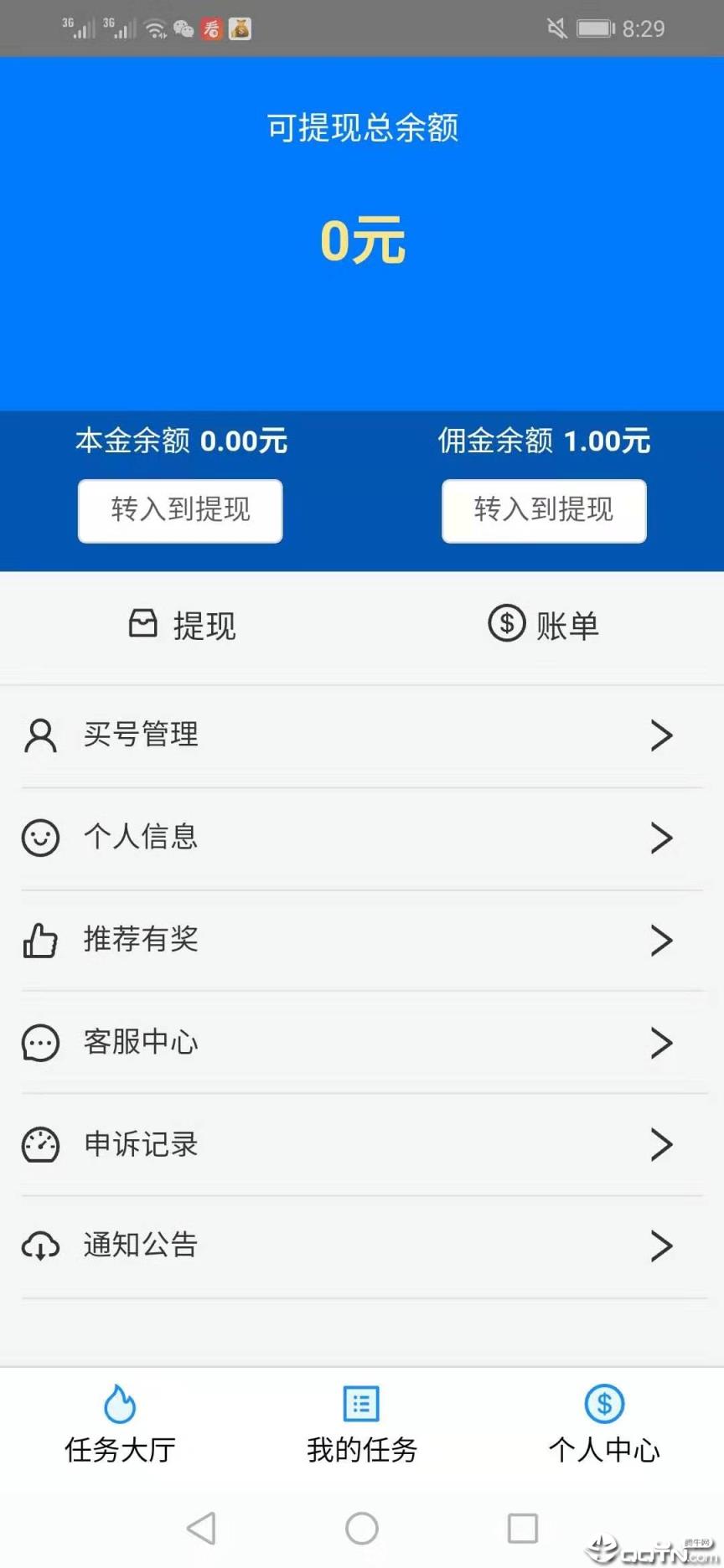724x1568 pixels.
Task: Open the 提现 withdrawal icon
Action: point(144,623)
